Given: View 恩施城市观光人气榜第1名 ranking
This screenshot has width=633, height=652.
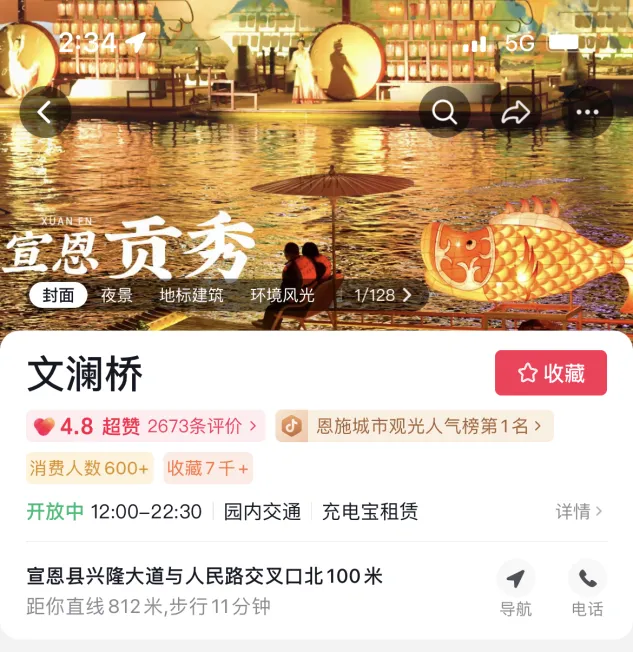Looking at the screenshot, I should (x=414, y=426).
